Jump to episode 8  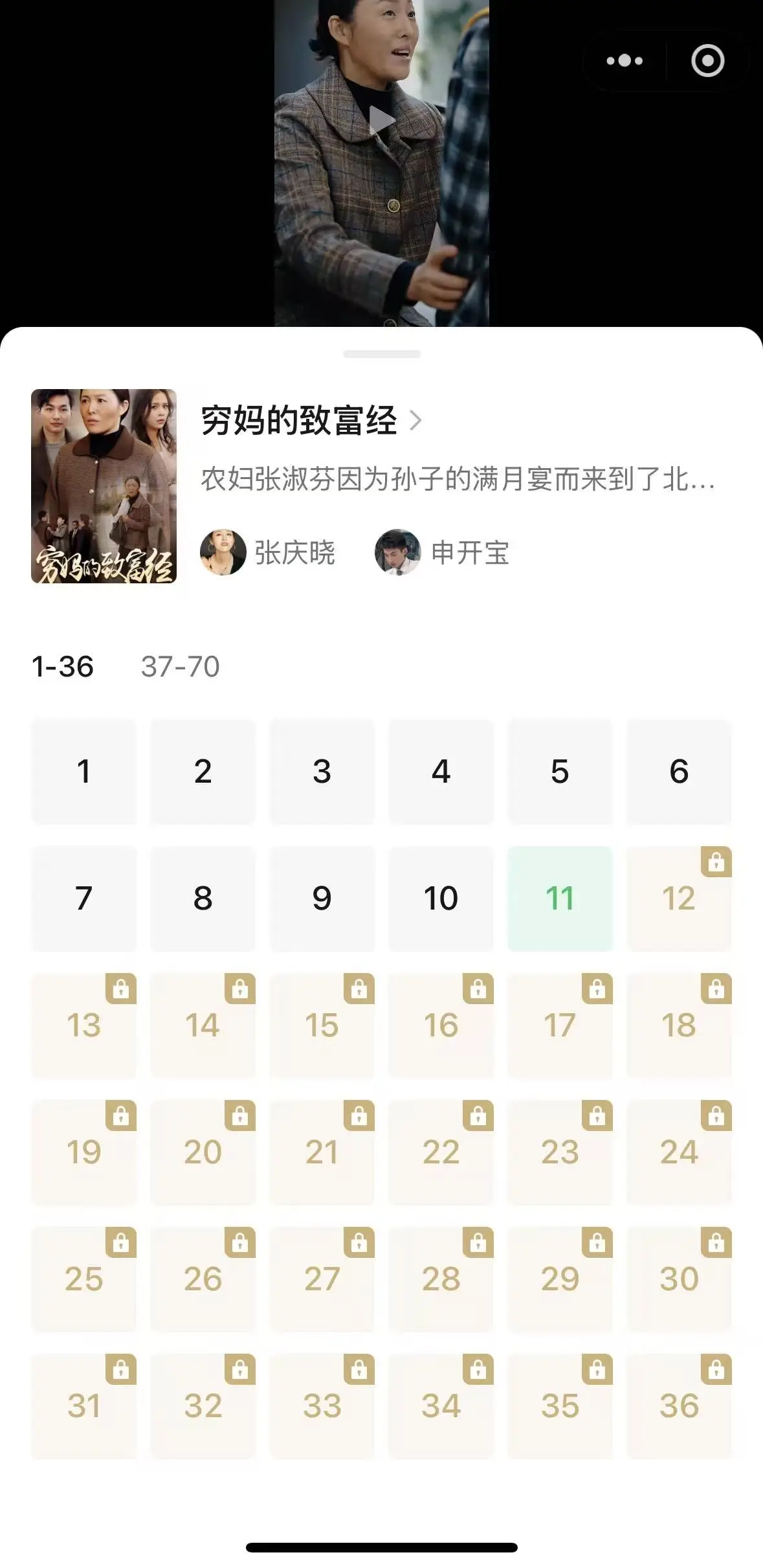click(x=203, y=898)
